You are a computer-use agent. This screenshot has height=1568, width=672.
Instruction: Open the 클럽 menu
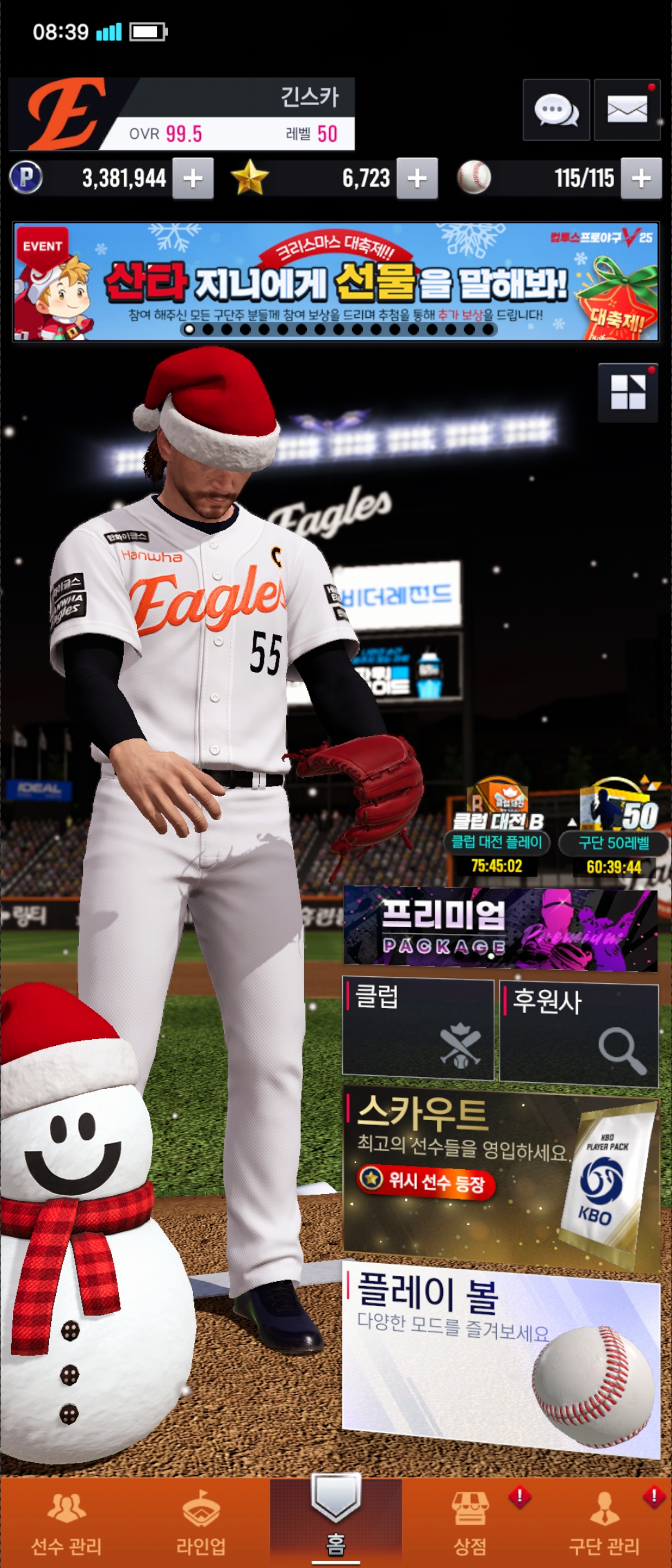click(418, 1027)
